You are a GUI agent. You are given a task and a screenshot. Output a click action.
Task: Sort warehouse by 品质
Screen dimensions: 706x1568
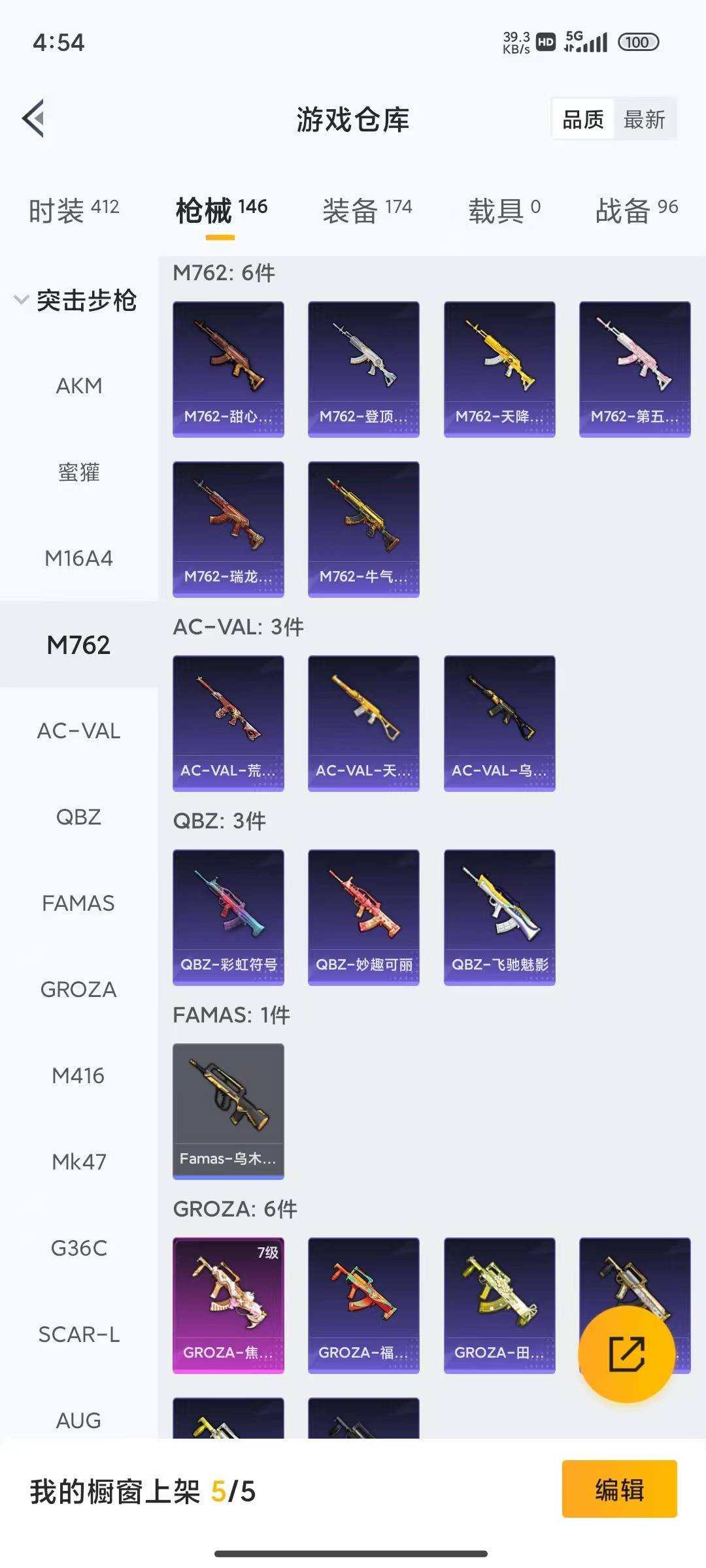click(x=584, y=119)
